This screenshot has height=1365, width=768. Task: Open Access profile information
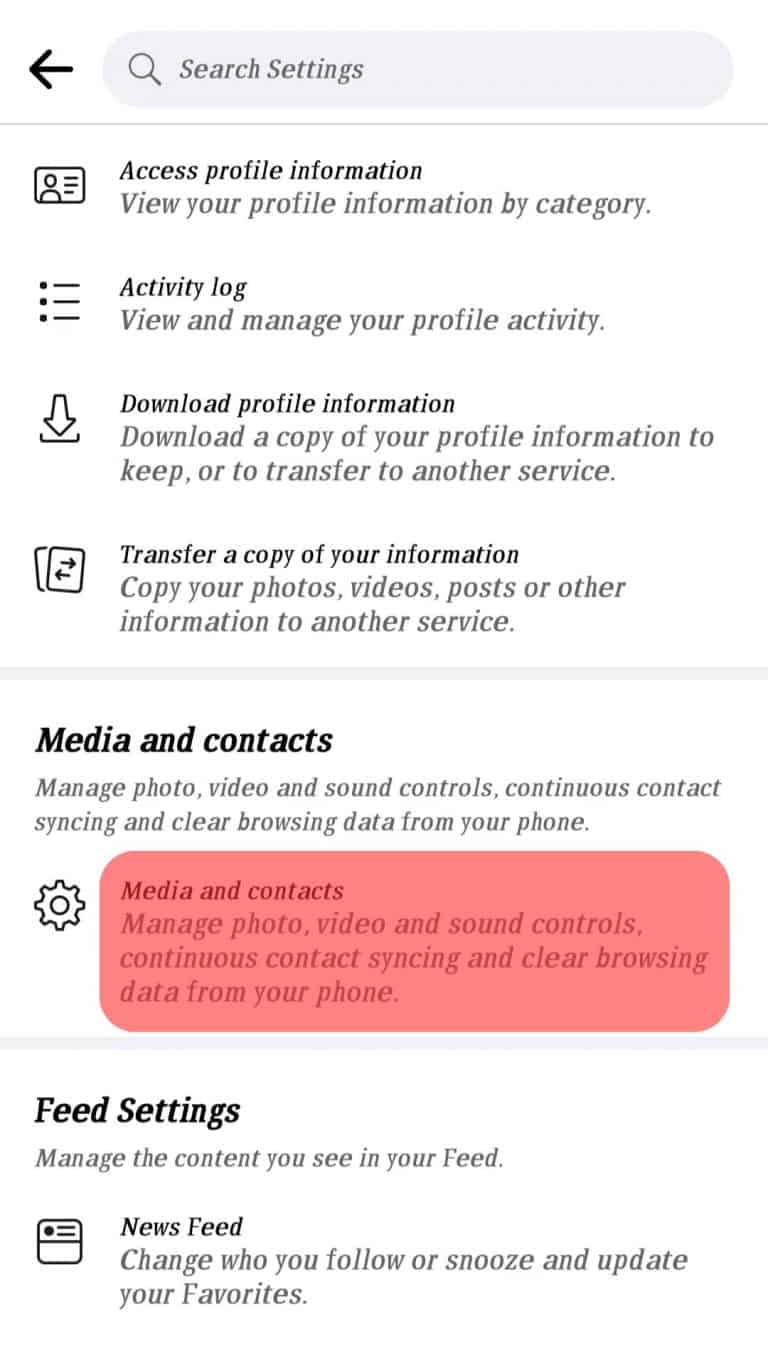(384, 187)
